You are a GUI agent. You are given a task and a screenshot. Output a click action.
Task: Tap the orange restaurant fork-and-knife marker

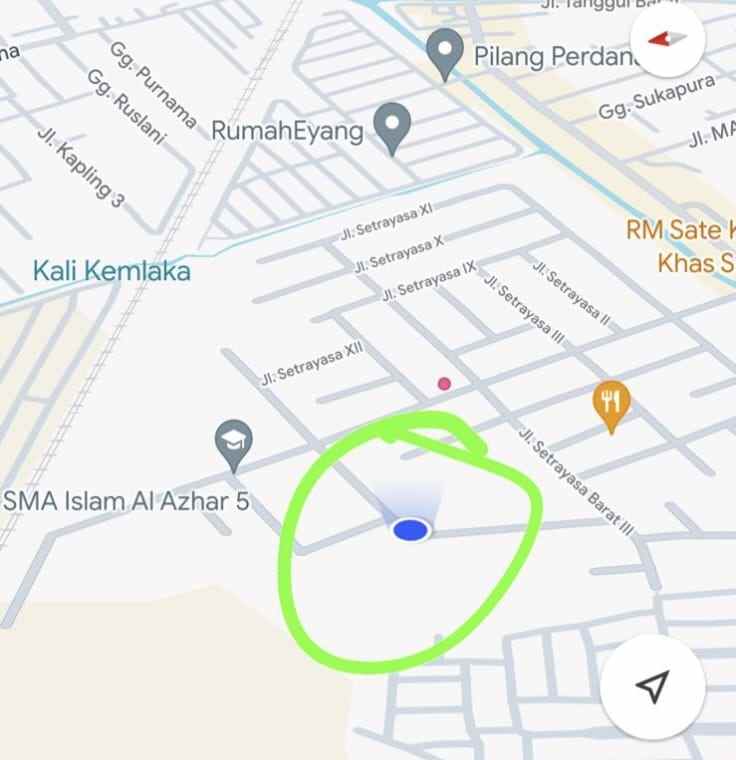coord(611,404)
